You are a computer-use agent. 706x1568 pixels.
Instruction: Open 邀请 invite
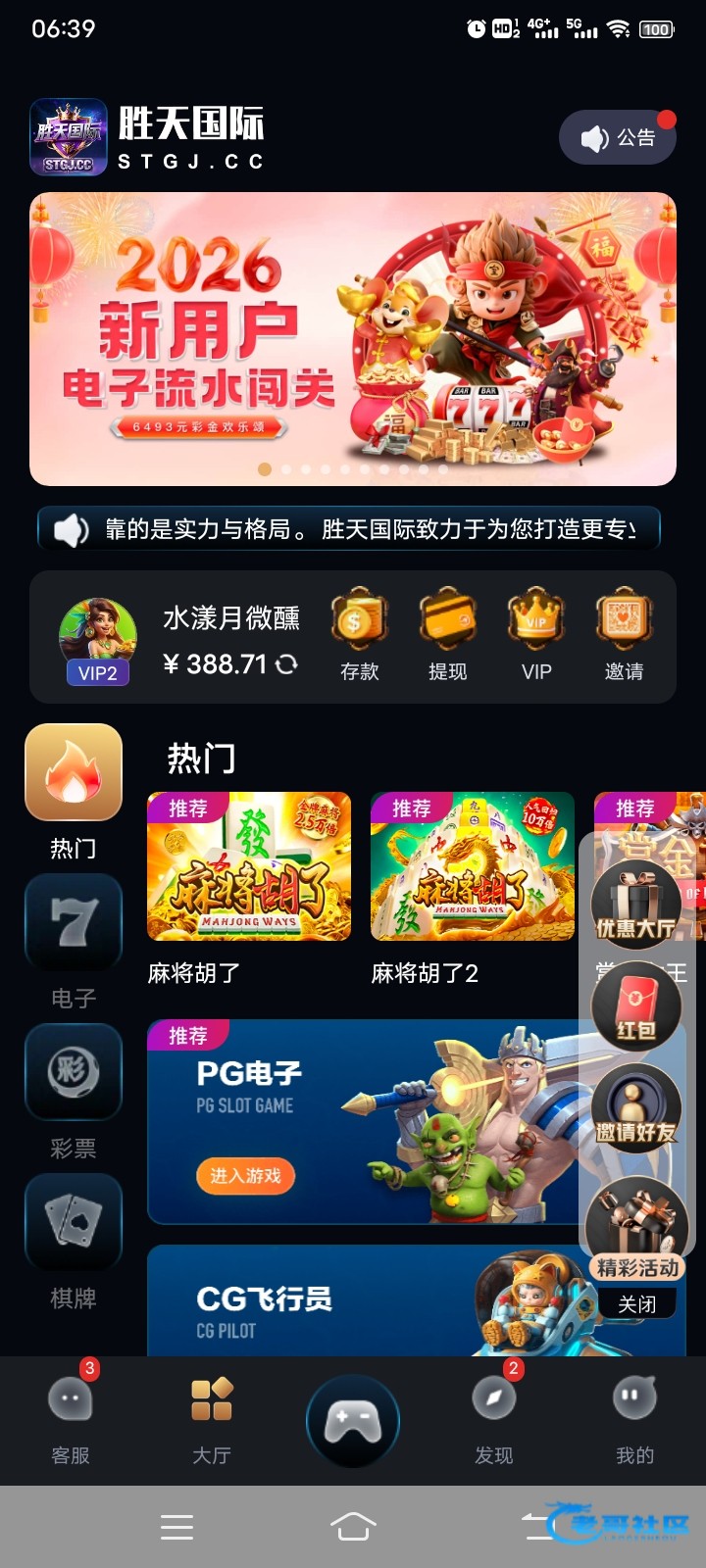tap(624, 634)
